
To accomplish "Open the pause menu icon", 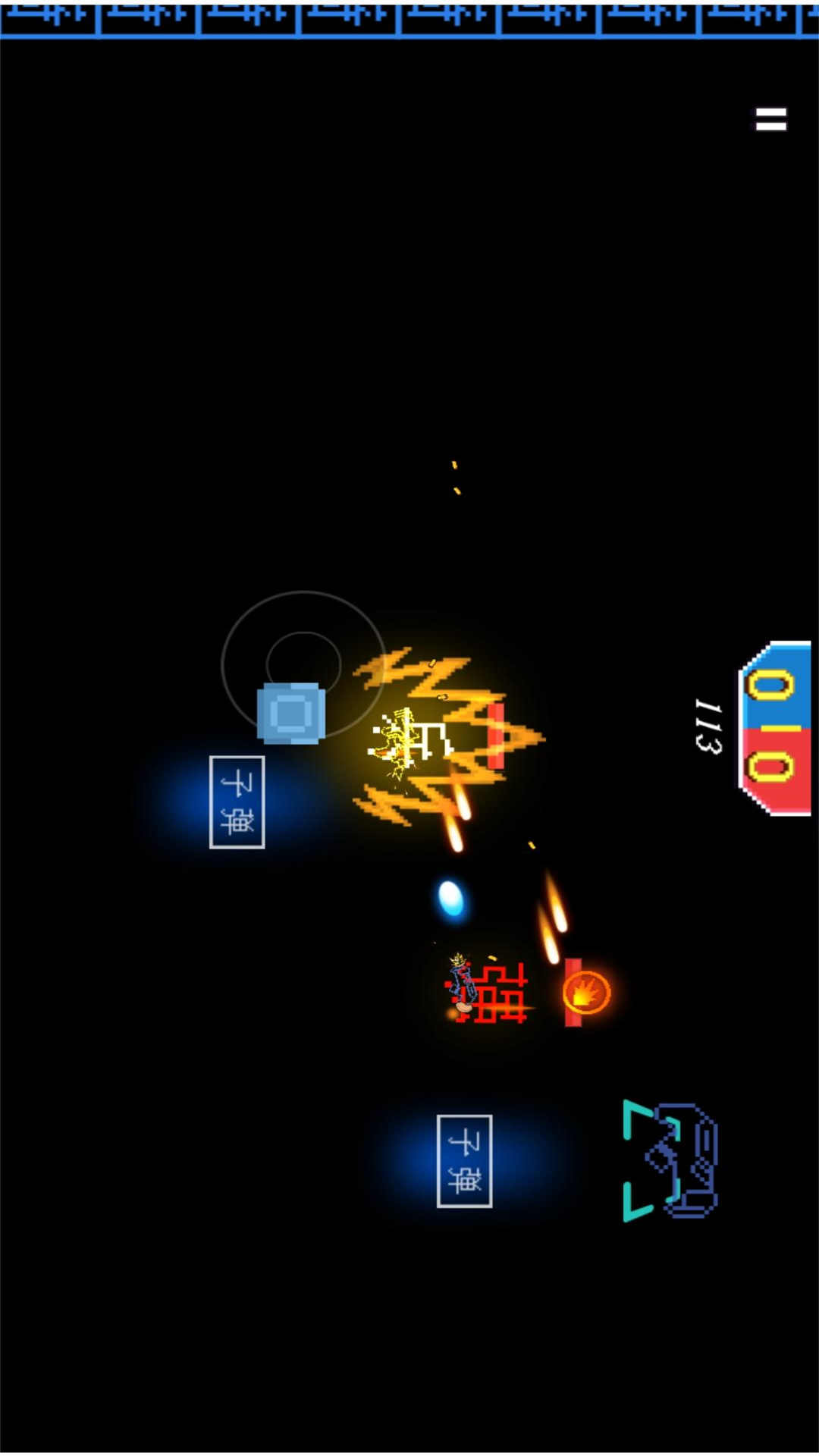I will (x=770, y=119).
